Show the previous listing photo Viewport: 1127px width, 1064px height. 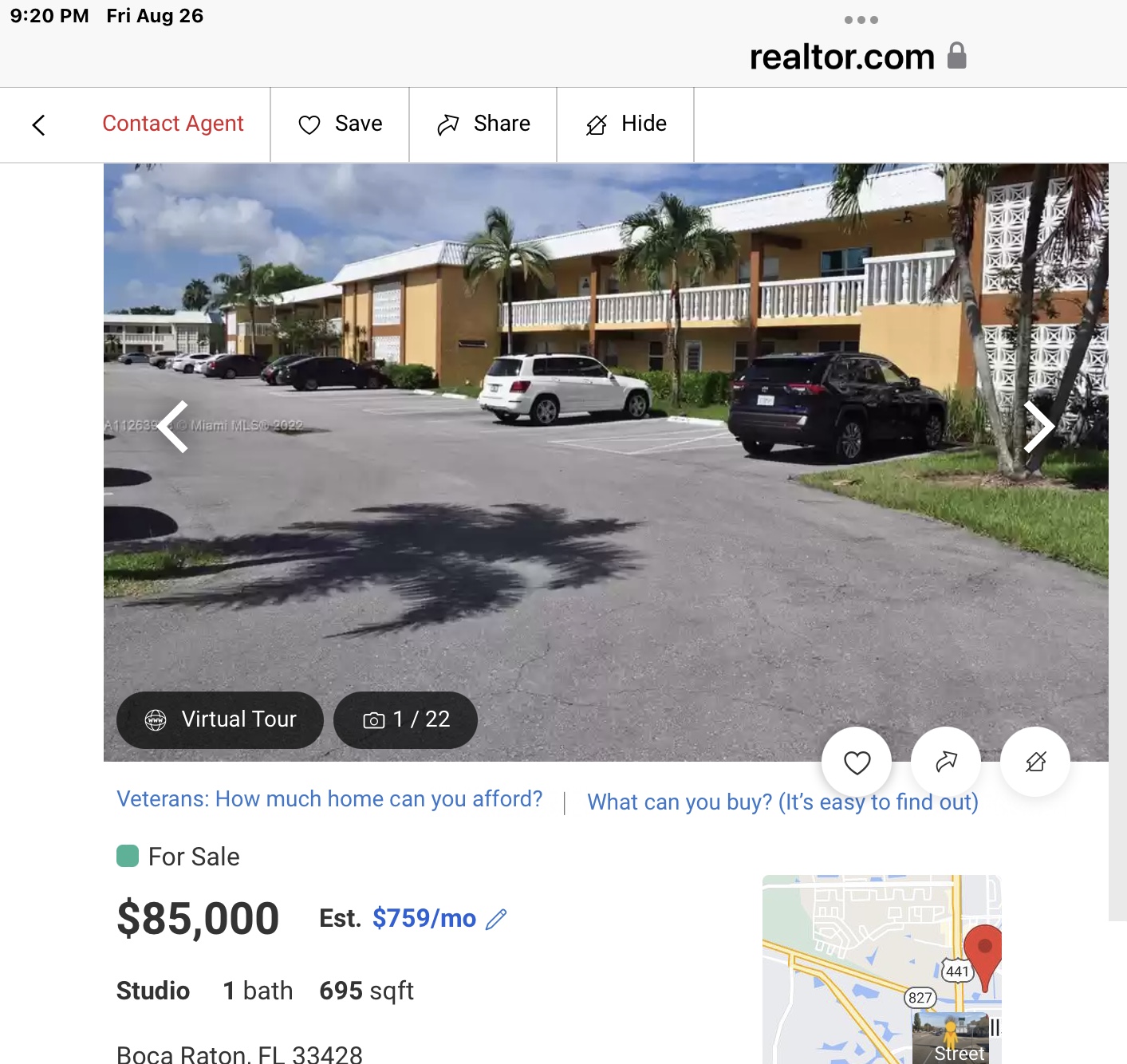[x=173, y=427]
